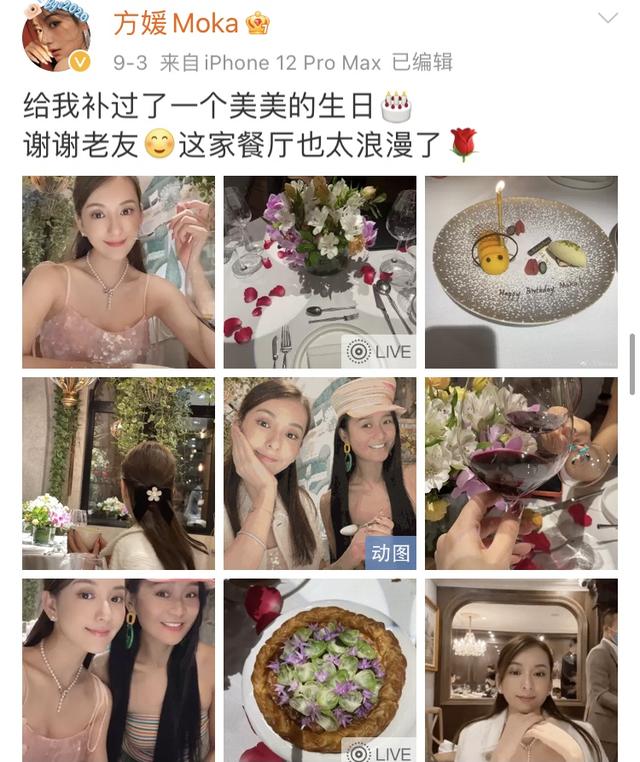Open the restaurant mirror selfie photo
This screenshot has height=762, width=640.
coord(521,670)
